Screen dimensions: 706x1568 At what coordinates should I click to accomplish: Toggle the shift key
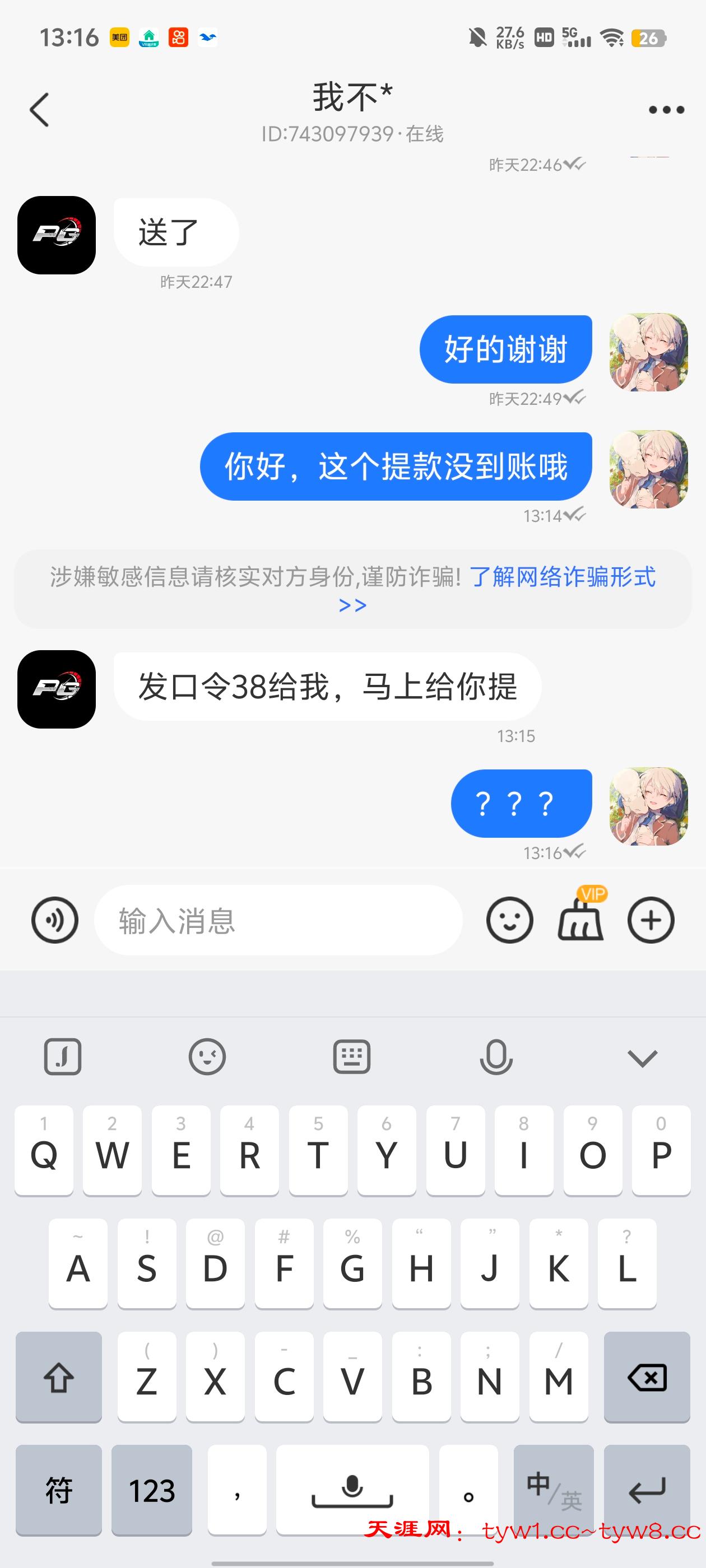pyautogui.click(x=58, y=1377)
